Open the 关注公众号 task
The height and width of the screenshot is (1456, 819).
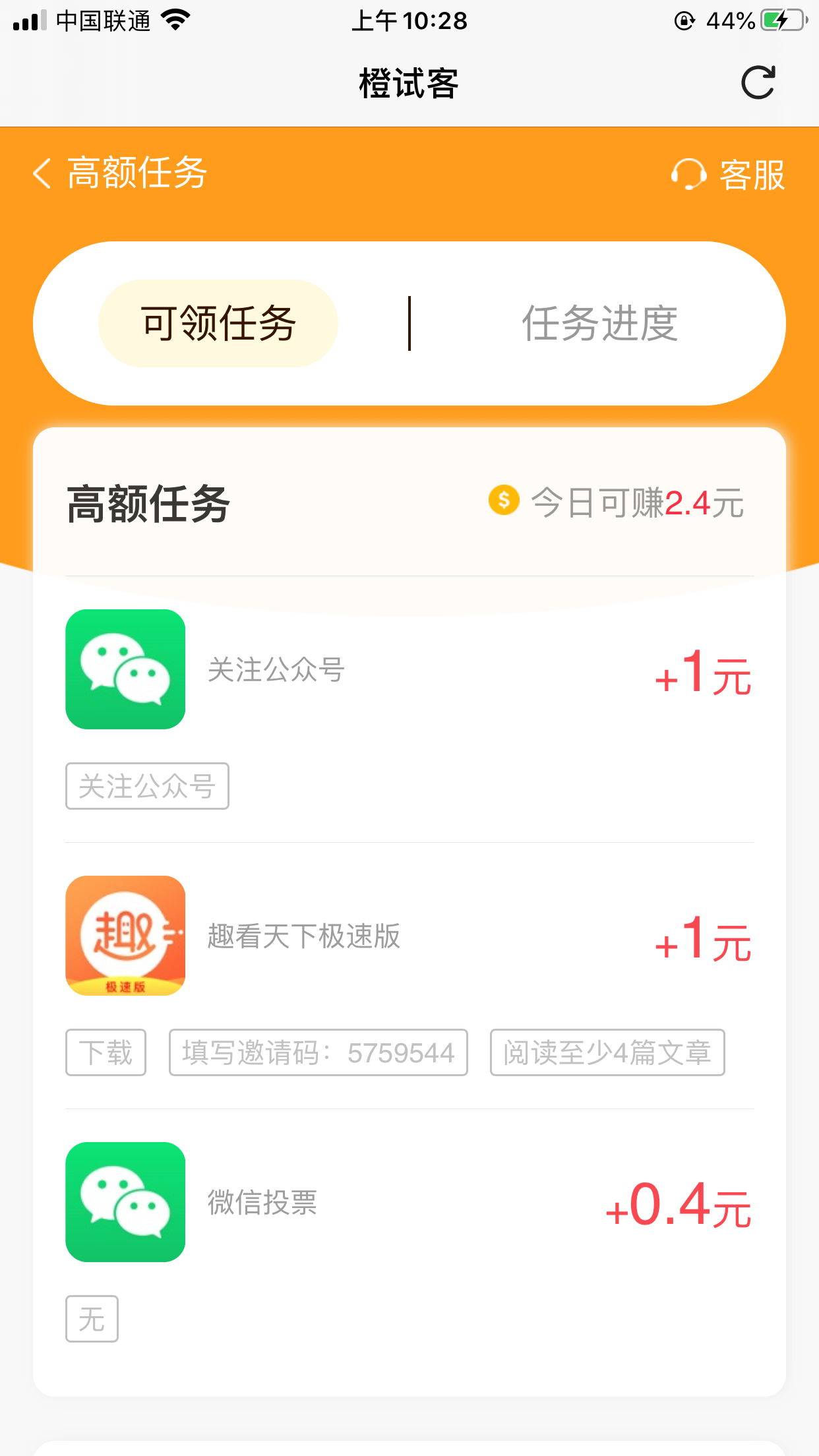(x=409, y=710)
